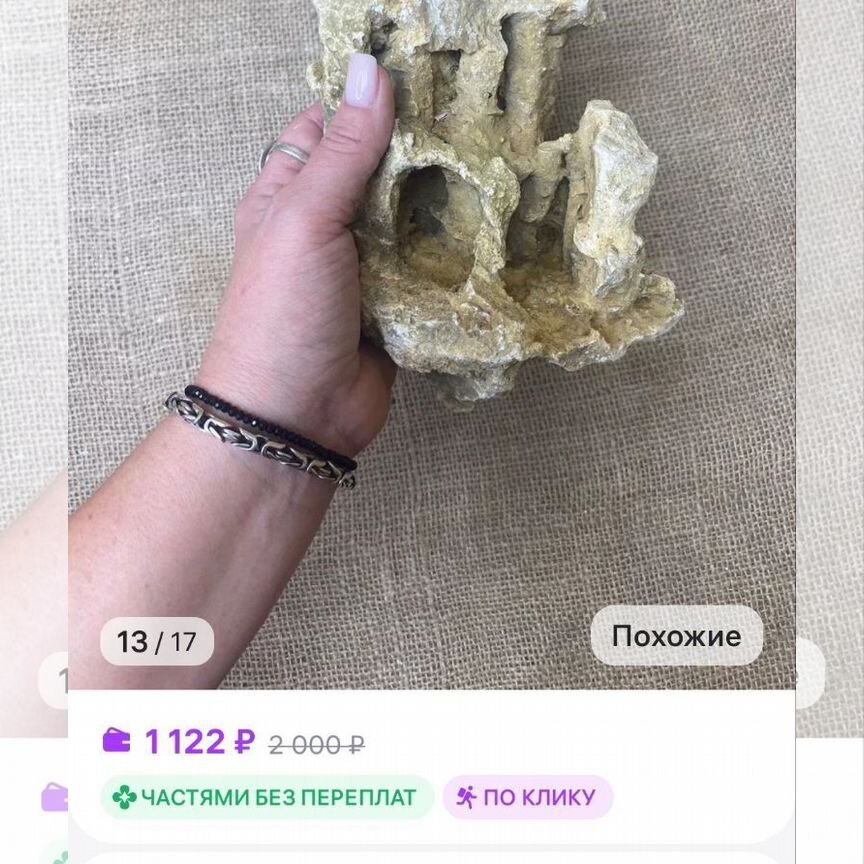
Task: Open the Похожие similar items button
Action: tap(676, 636)
